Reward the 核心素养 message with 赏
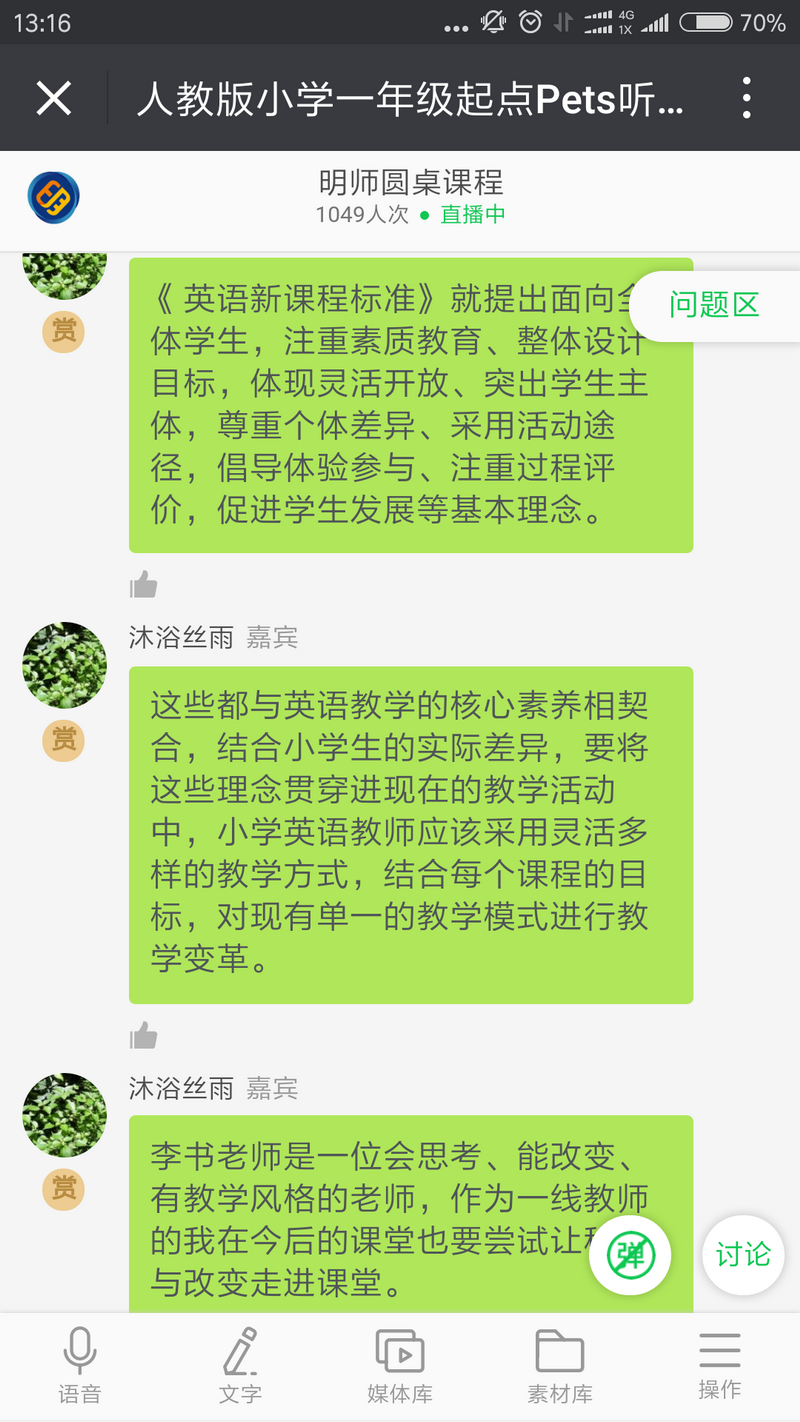Image resolution: width=800 pixels, height=1422 pixels. (x=64, y=739)
